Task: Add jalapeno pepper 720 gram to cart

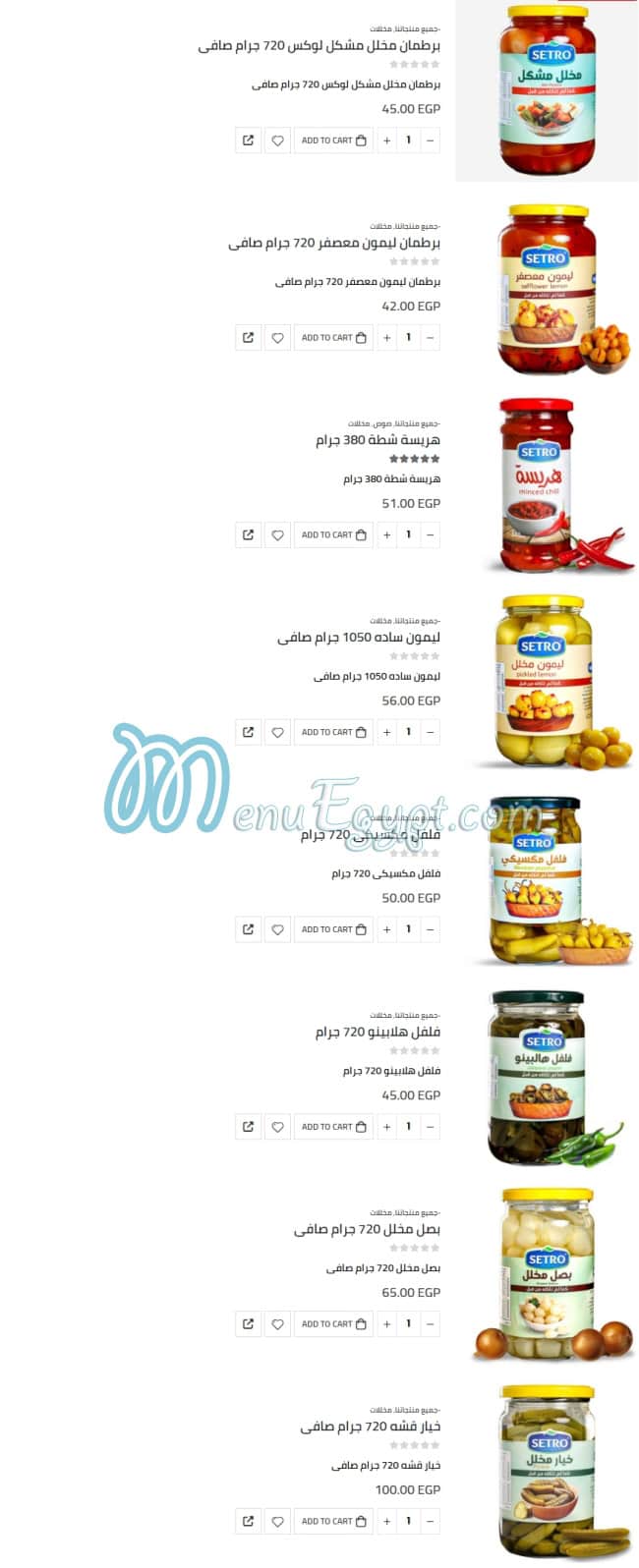Action: (333, 1127)
